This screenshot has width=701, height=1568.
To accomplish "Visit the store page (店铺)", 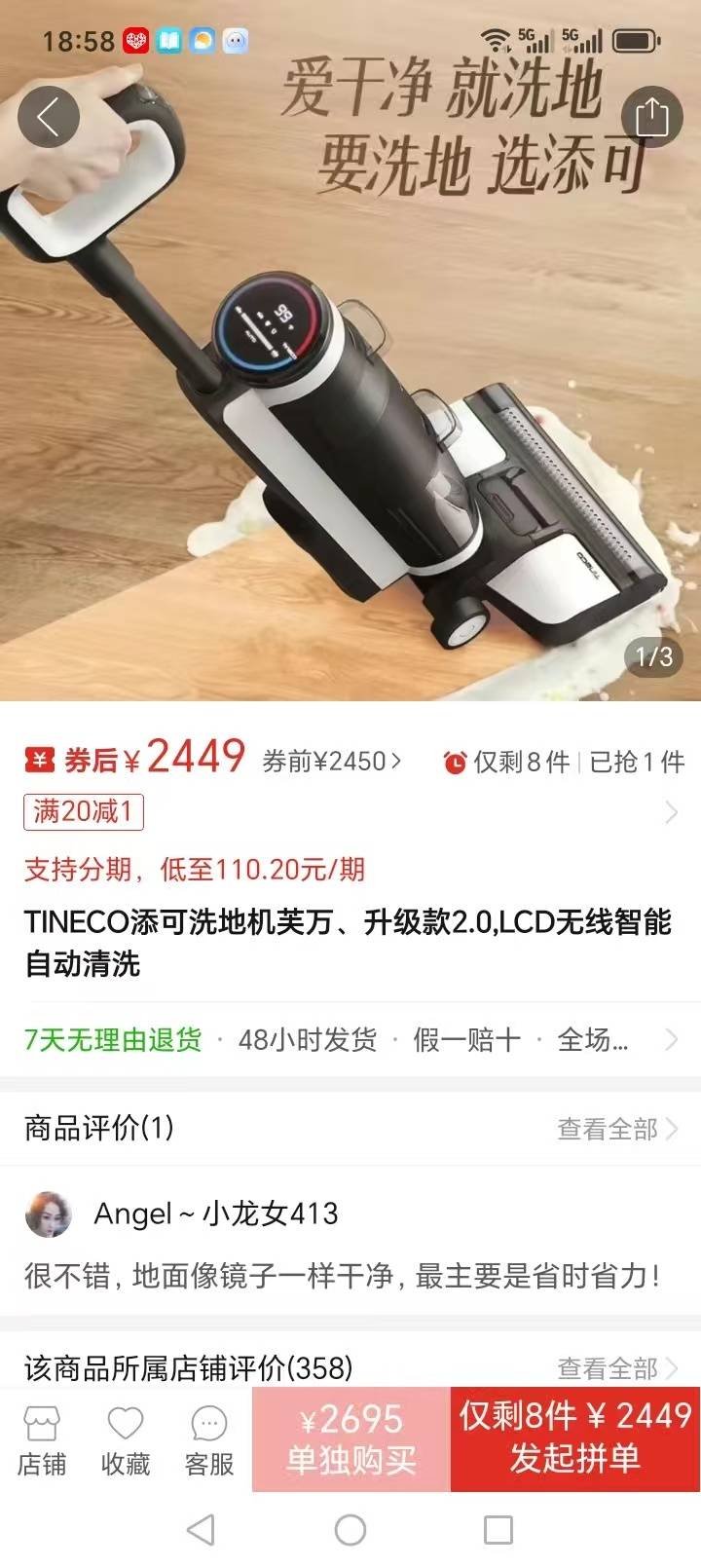I will [x=42, y=1440].
